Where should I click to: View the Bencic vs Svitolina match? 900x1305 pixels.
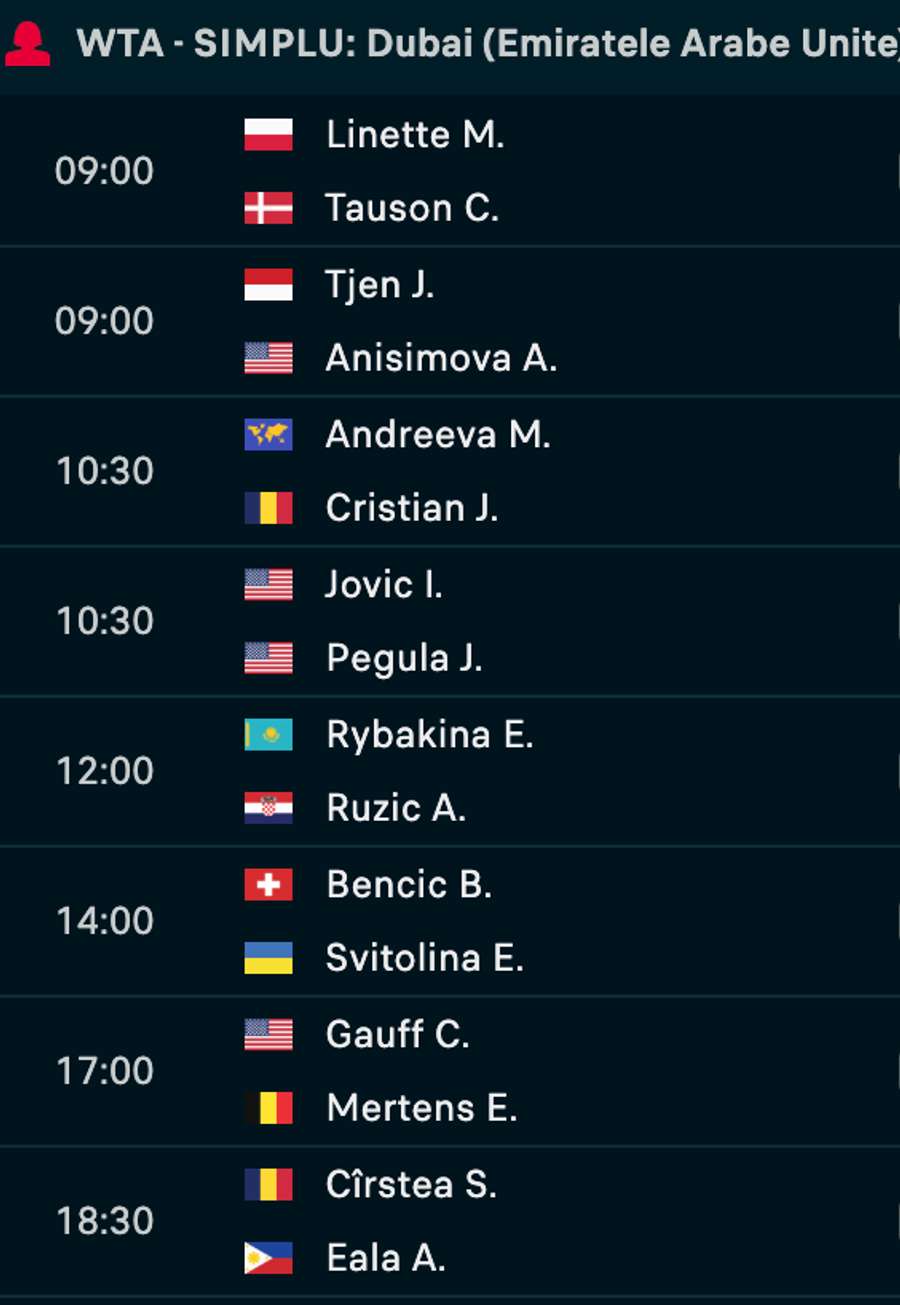(450, 921)
